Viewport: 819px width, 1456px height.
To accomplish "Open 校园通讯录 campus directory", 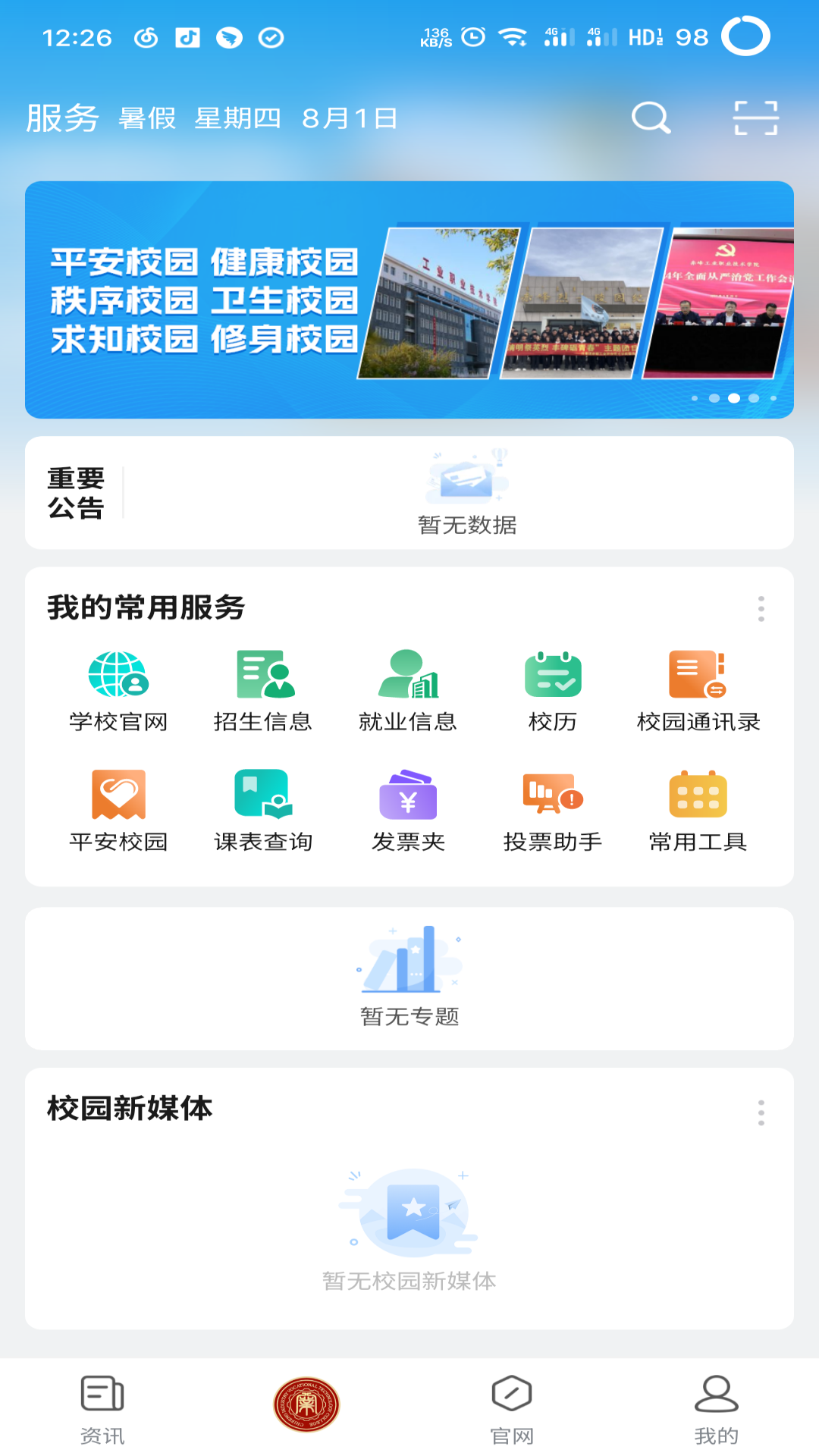I will point(698,690).
